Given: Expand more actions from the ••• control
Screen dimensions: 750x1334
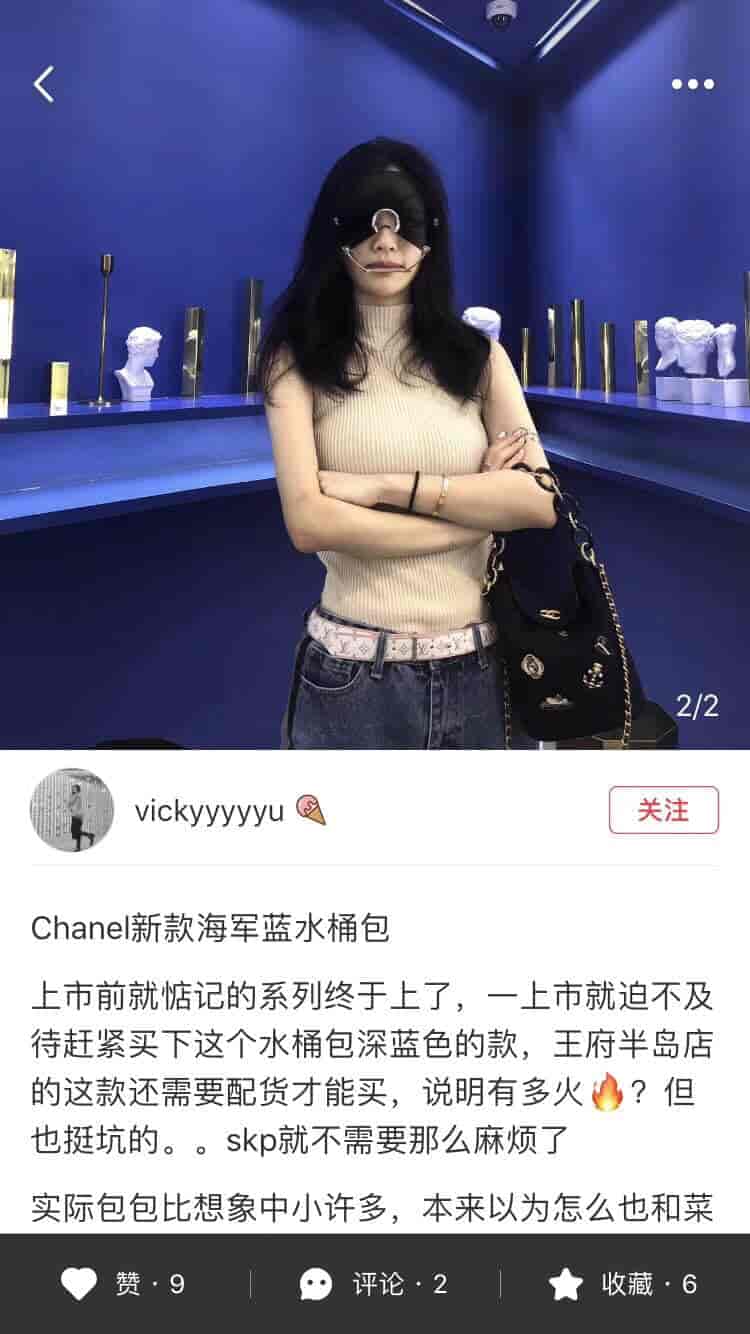Looking at the screenshot, I should (693, 85).
